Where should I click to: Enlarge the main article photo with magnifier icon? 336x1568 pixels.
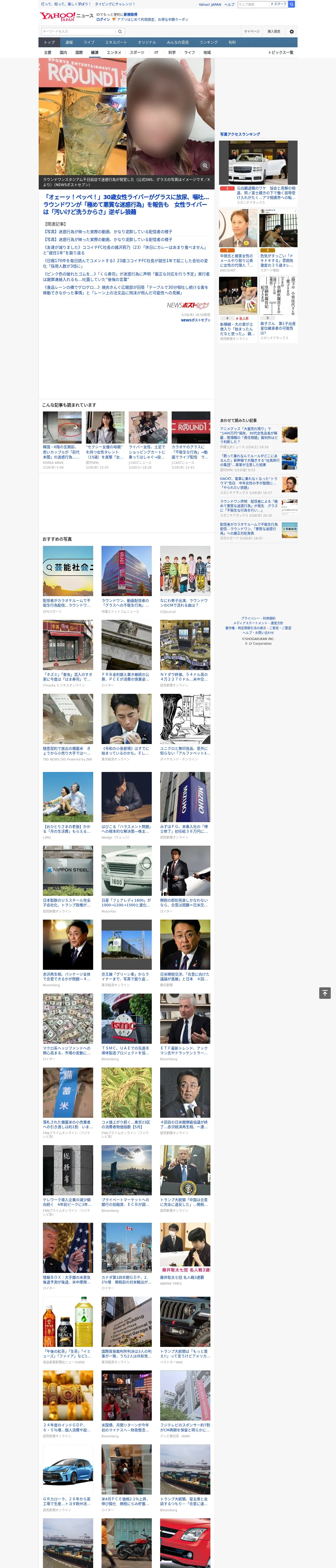(205, 166)
